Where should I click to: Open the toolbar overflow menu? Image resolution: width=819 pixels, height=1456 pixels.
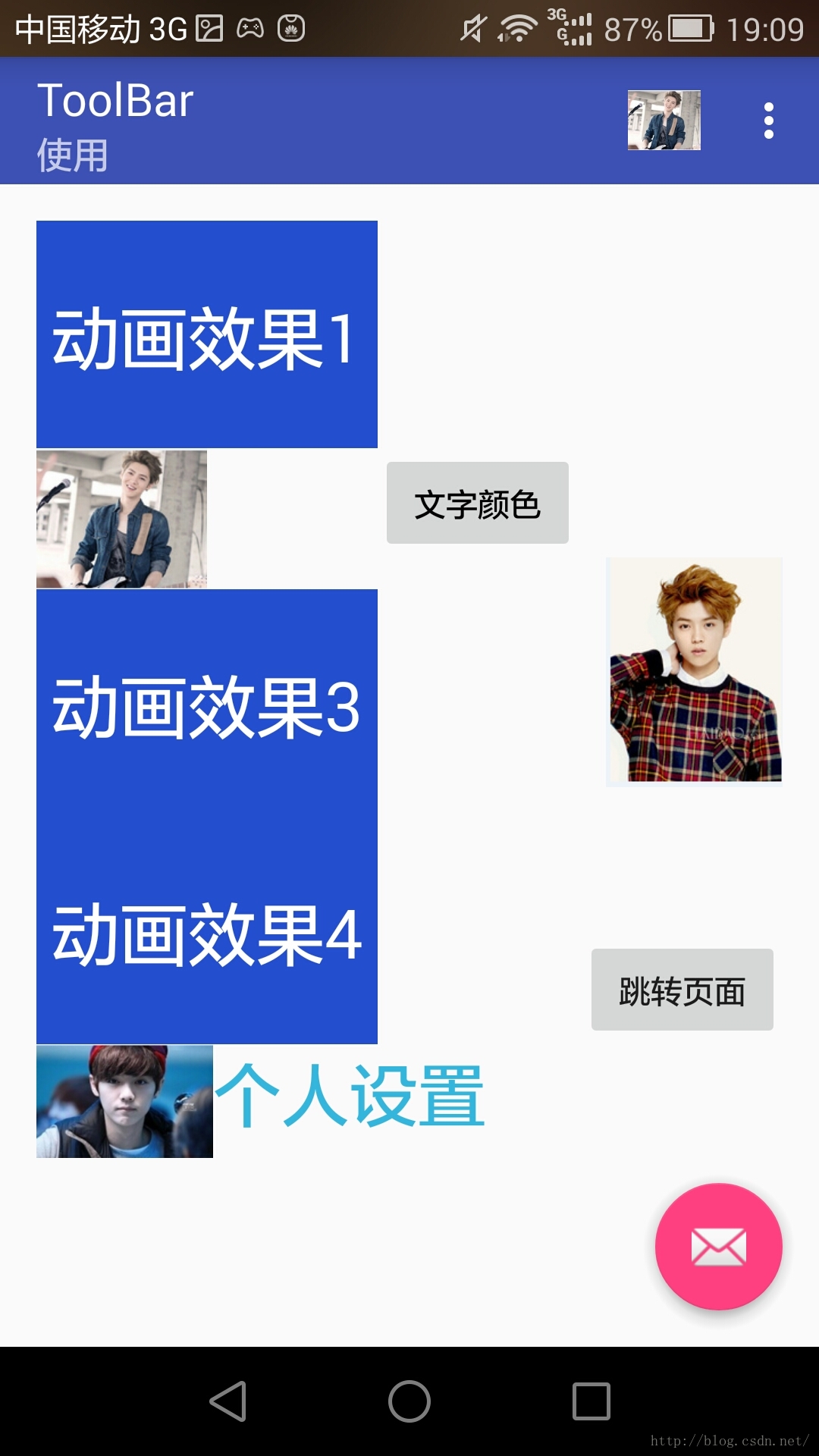pyautogui.click(x=768, y=121)
